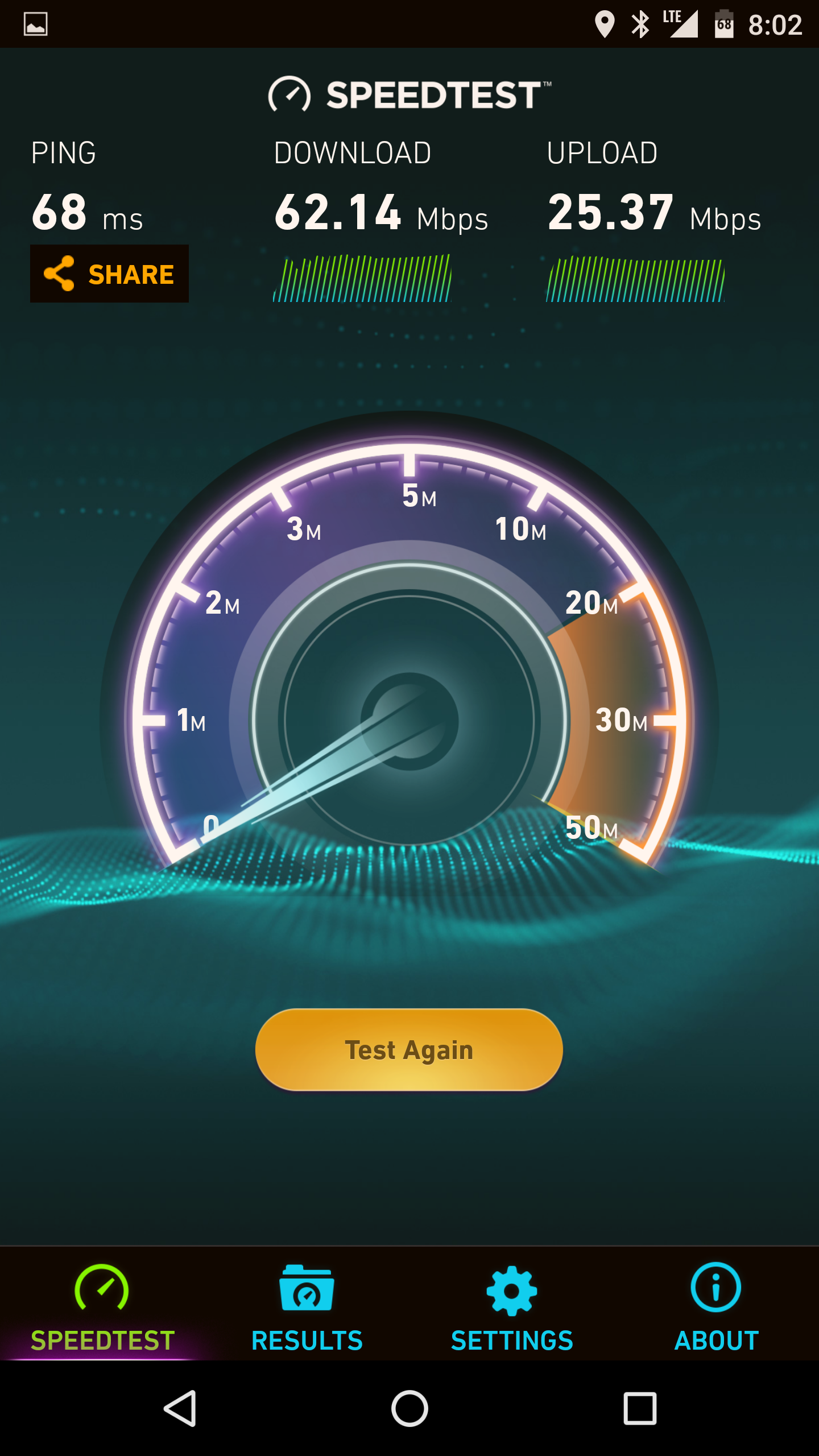Return to the home screen
The height and width of the screenshot is (1456, 819).
[409, 1408]
